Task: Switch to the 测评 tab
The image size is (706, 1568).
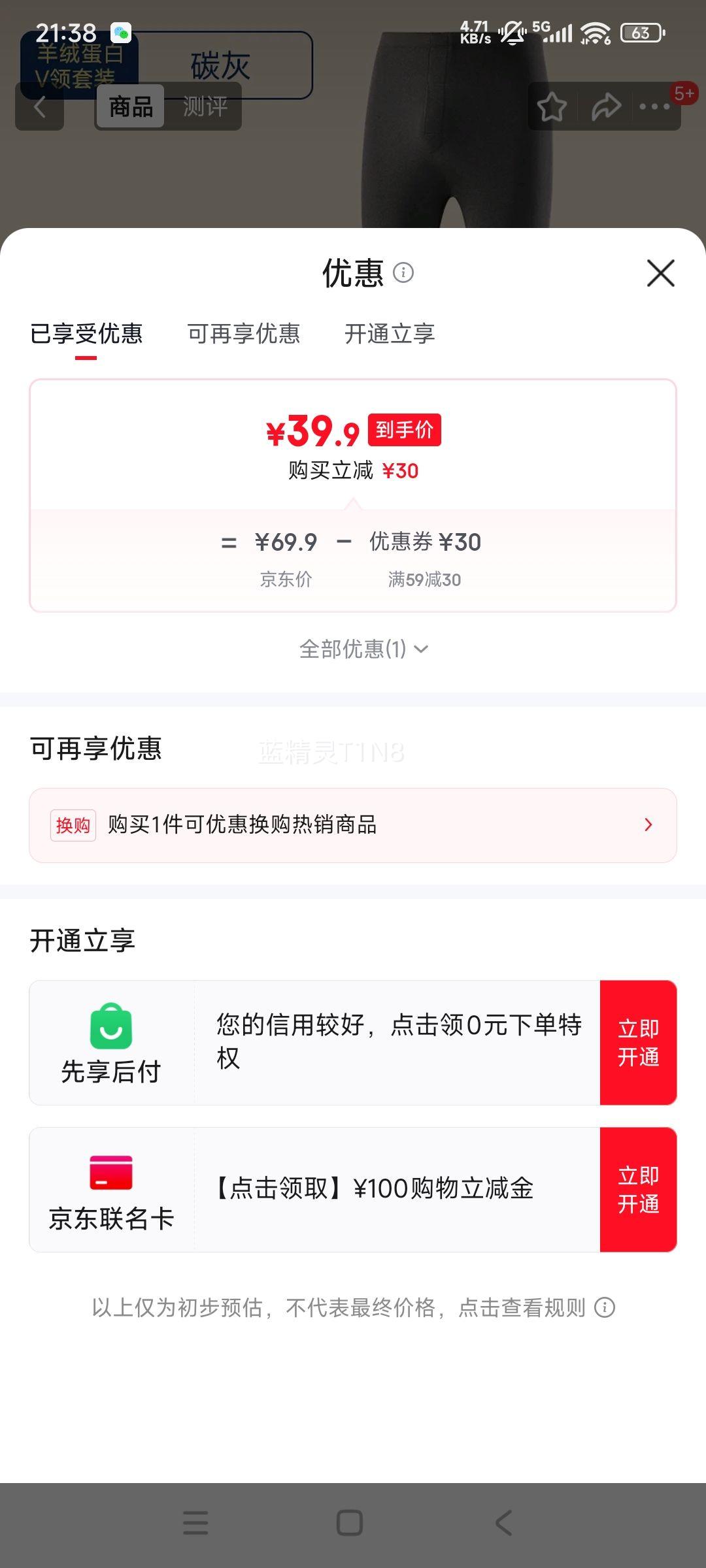Action: click(203, 106)
